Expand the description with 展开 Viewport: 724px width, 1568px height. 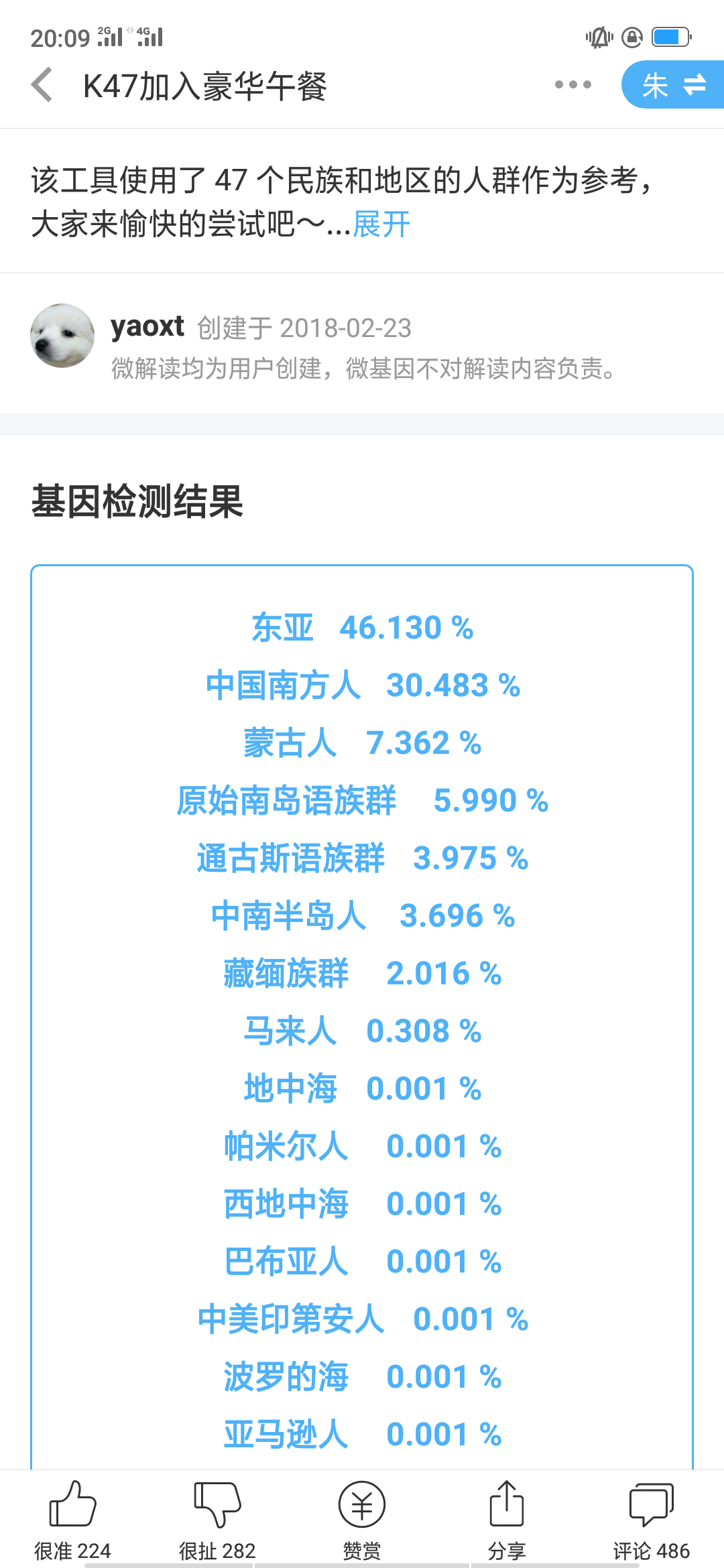point(381,224)
